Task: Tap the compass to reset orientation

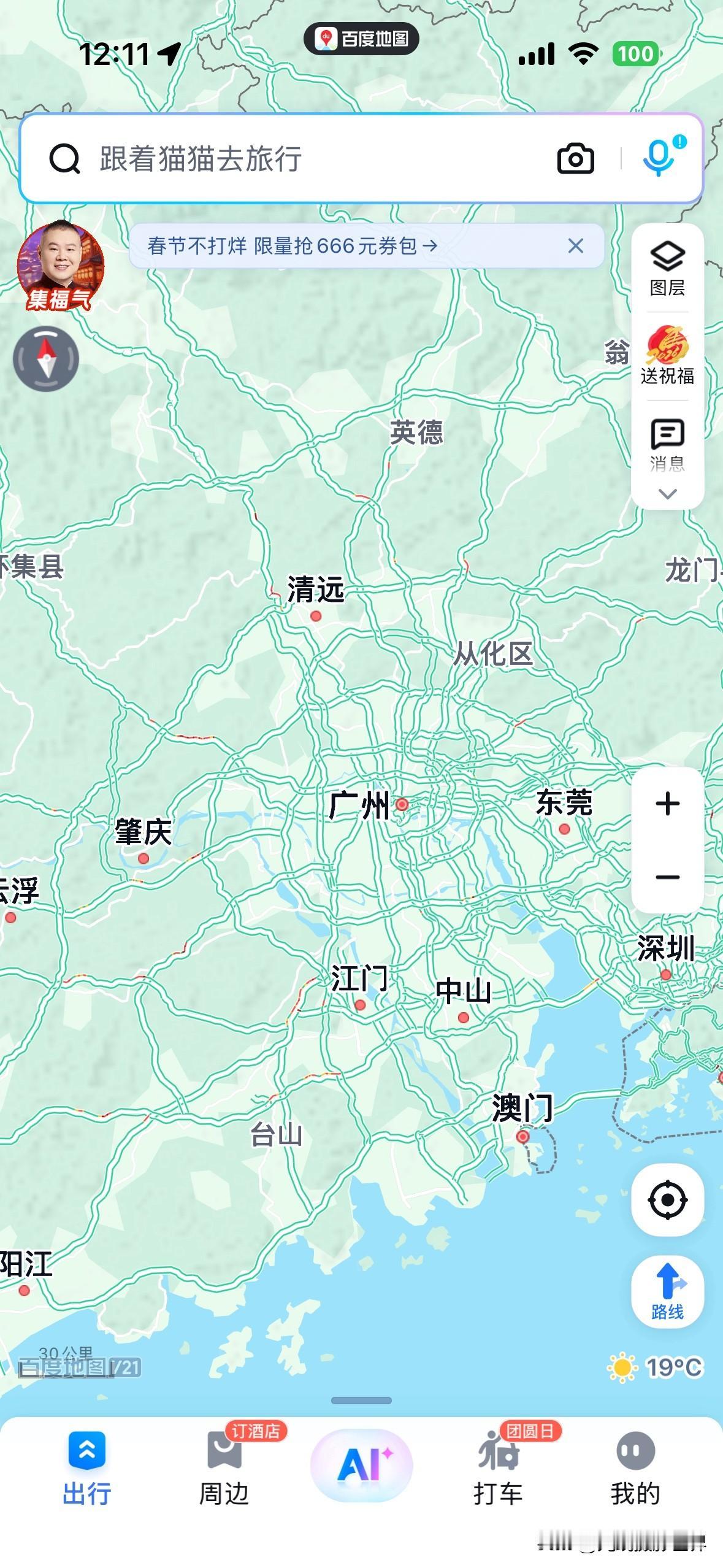Action: [x=46, y=359]
